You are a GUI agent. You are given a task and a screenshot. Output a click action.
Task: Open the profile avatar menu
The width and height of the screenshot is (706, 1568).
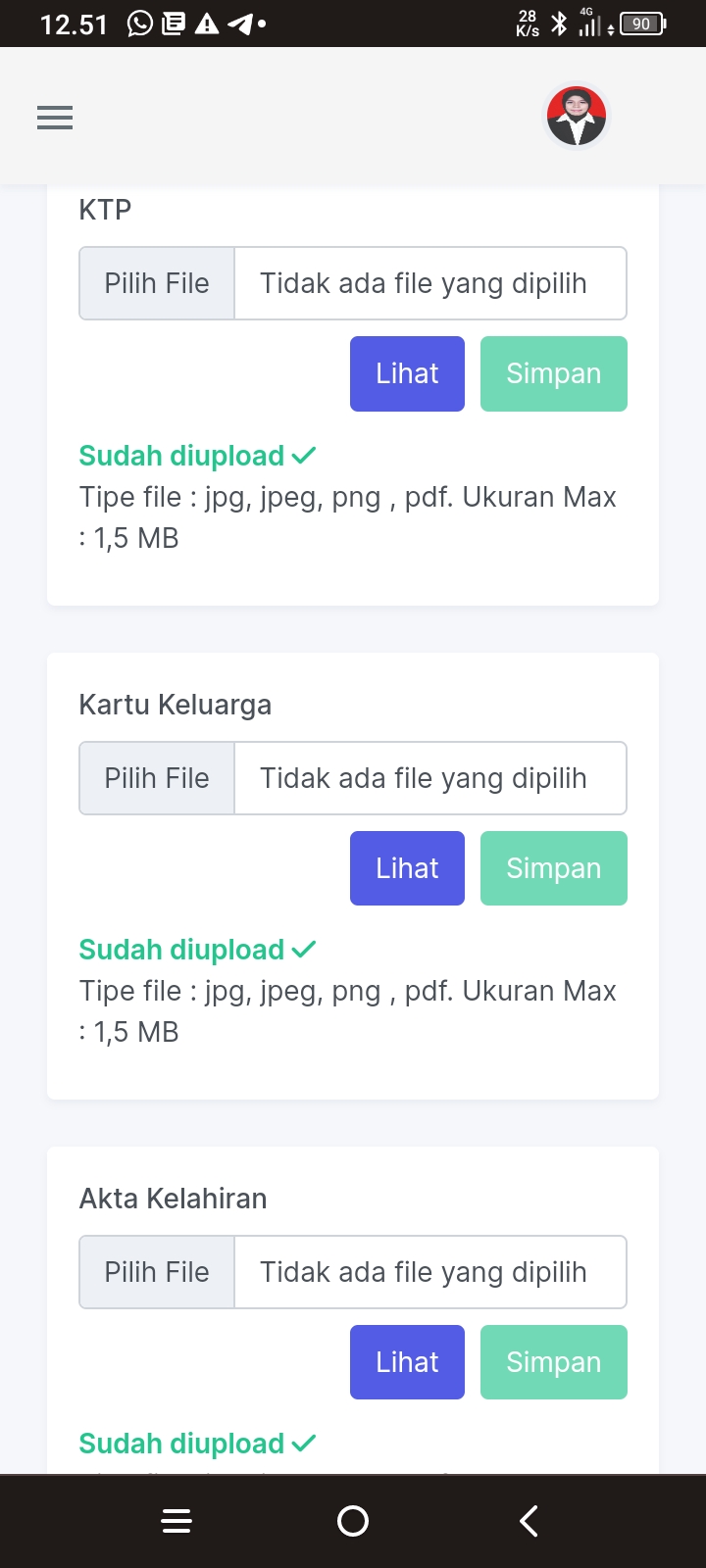click(x=577, y=116)
